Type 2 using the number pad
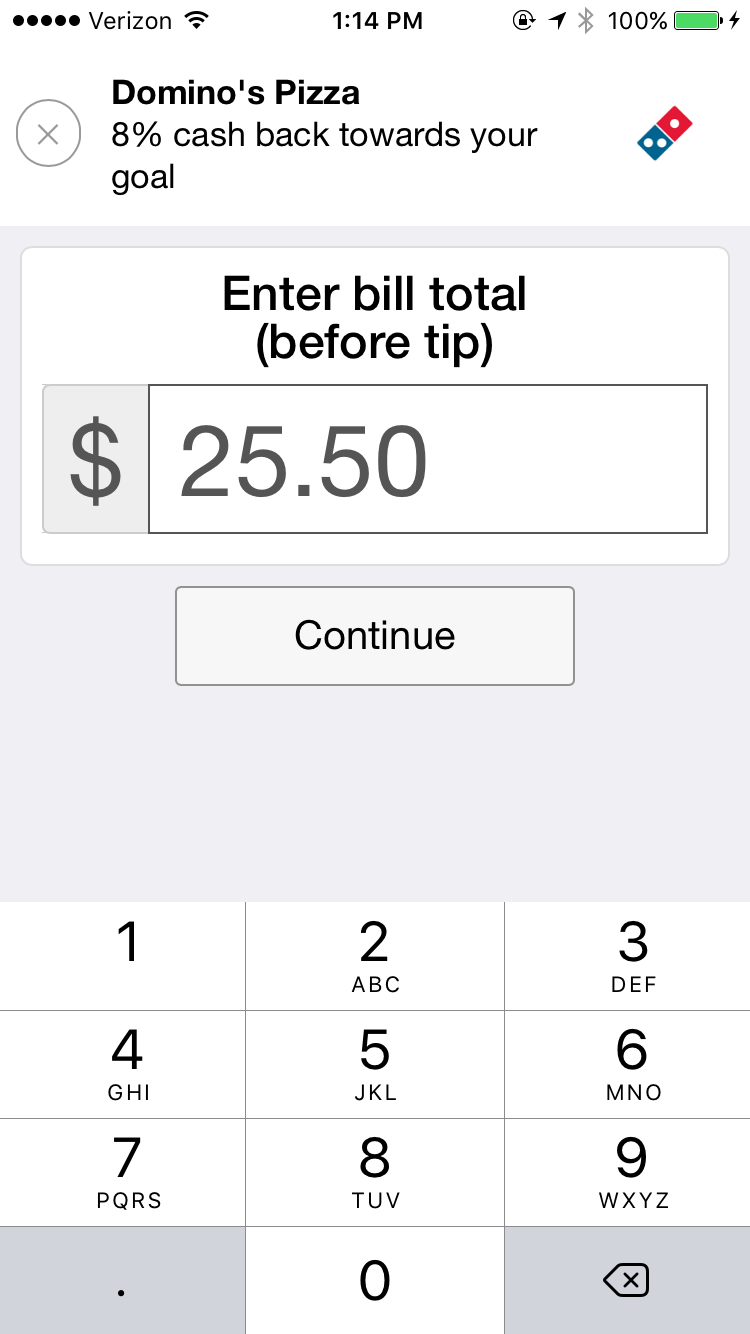Viewport: 750px width, 1334px height. [375, 956]
